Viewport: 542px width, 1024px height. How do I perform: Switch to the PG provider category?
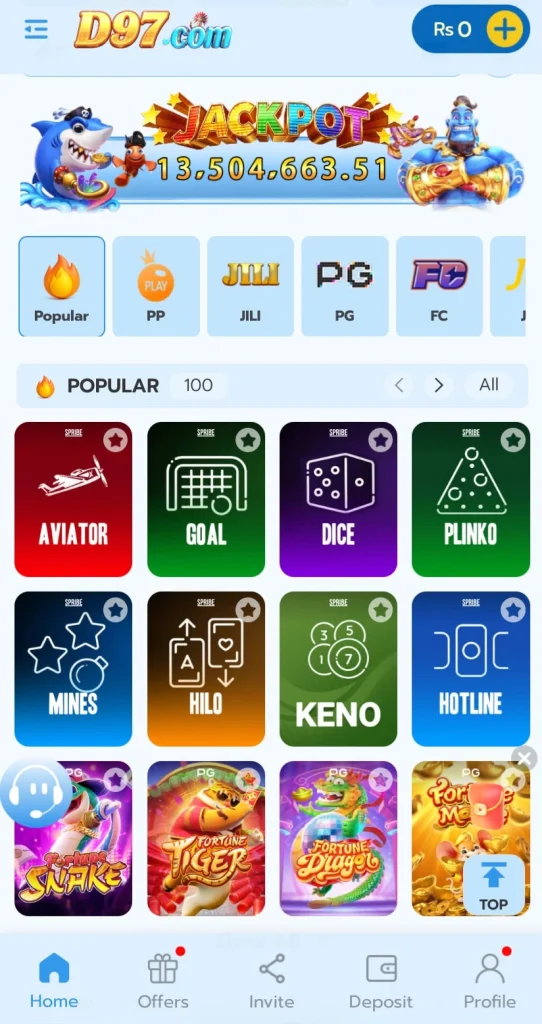[x=345, y=286]
